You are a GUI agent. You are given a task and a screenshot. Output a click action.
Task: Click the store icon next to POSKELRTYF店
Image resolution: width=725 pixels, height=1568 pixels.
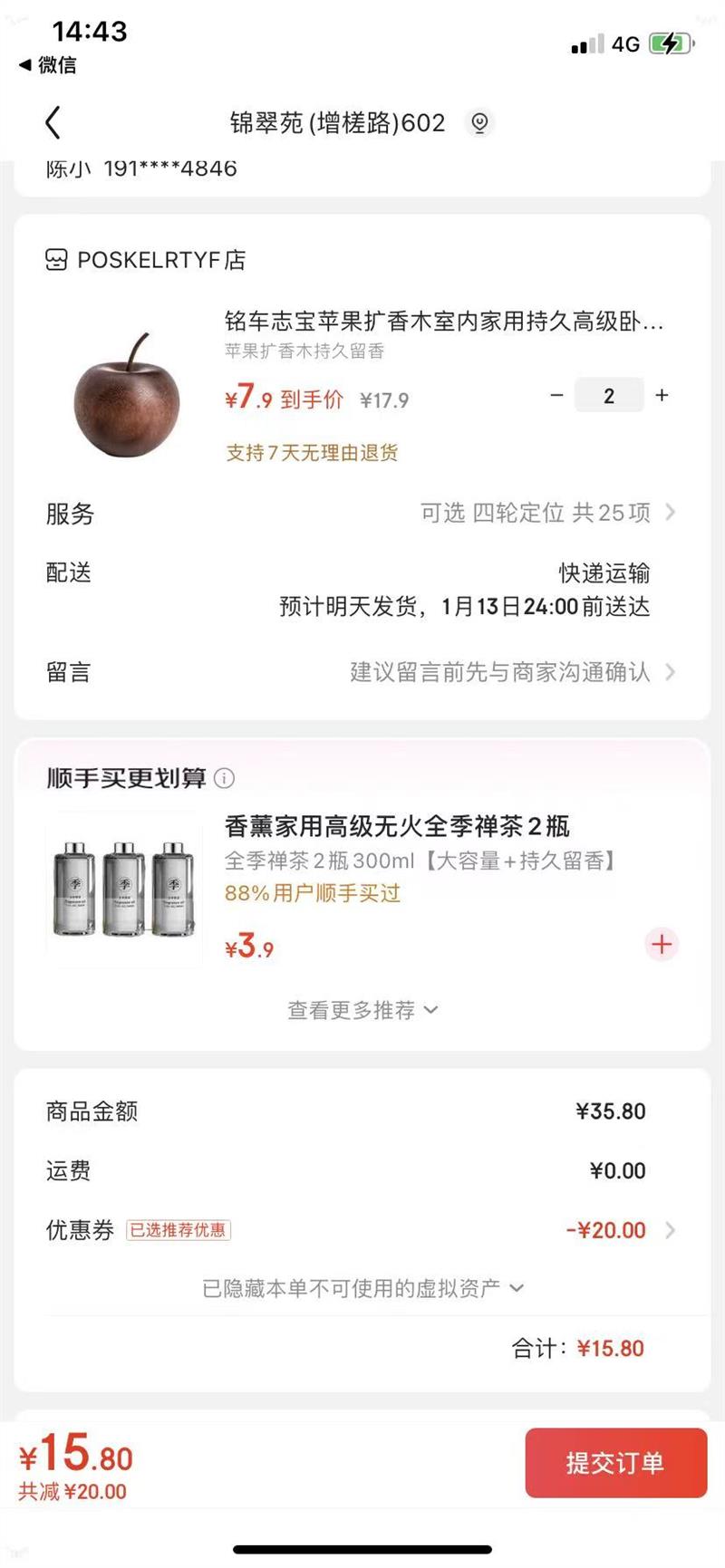click(x=56, y=261)
